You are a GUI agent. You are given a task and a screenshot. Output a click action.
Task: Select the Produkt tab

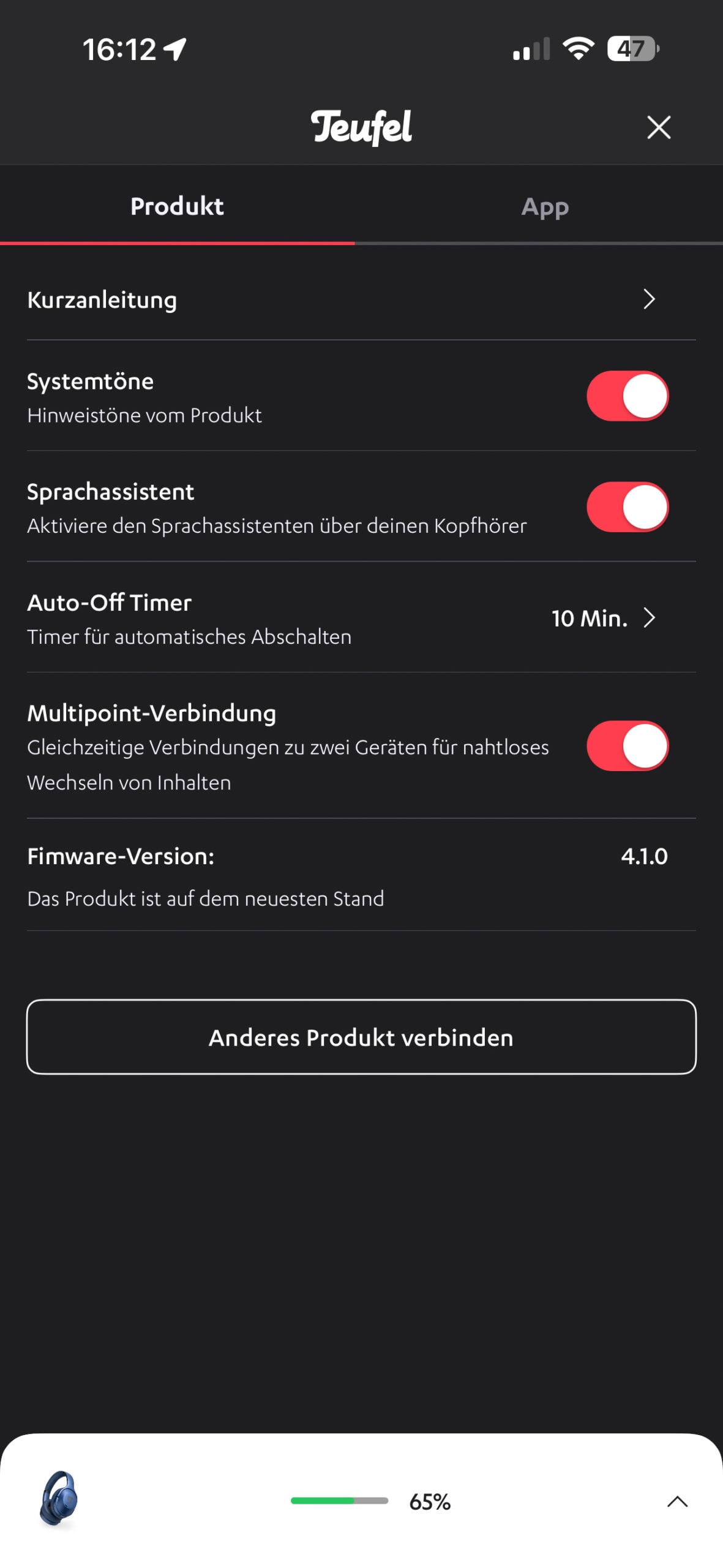(x=177, y=207)
